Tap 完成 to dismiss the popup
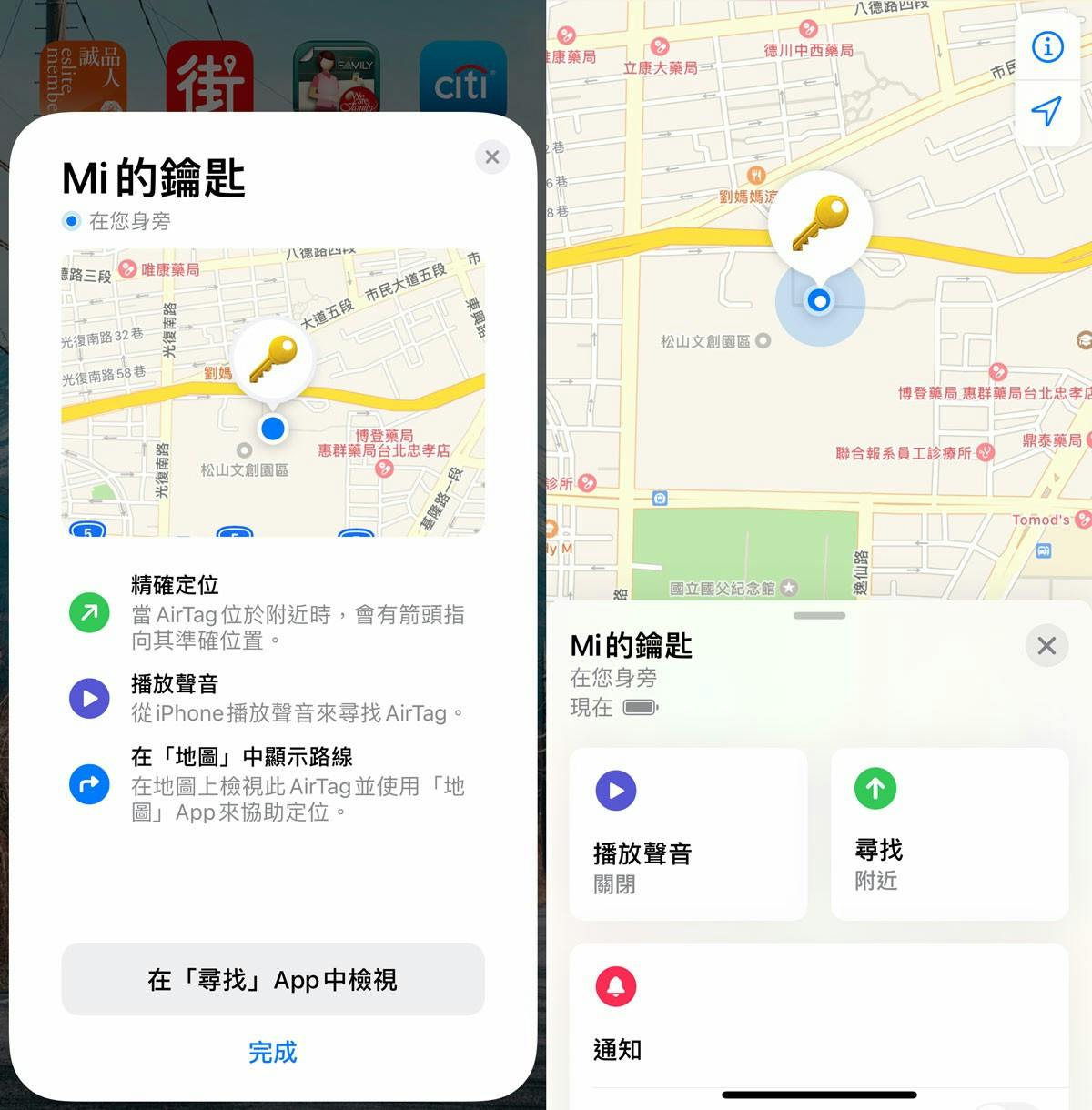The height and width of the screenshot is (1110, 1092). click(x=273, y=1053)
